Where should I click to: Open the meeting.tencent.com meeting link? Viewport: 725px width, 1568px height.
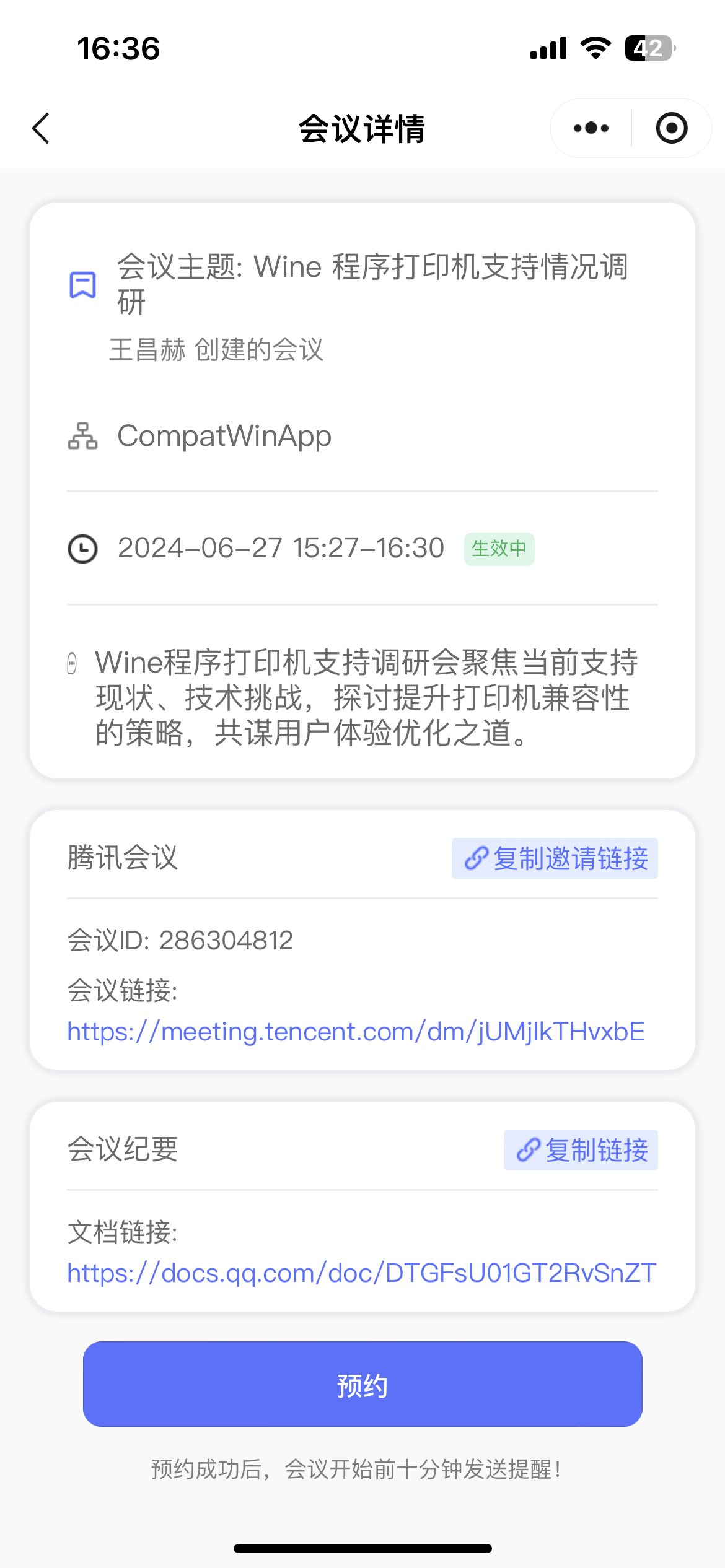[x=356, y=1032]
